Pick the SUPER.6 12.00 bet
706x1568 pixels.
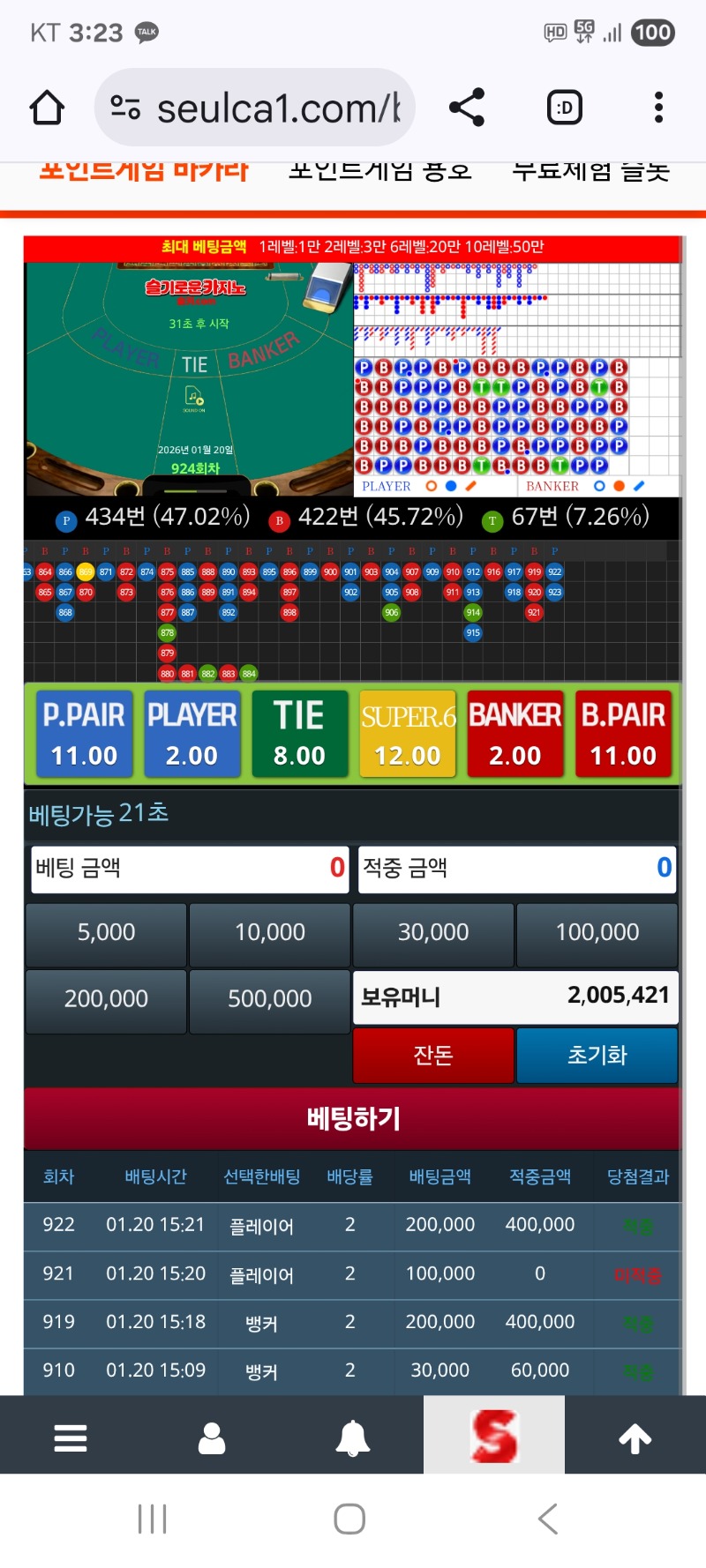(x=408, y=734)
